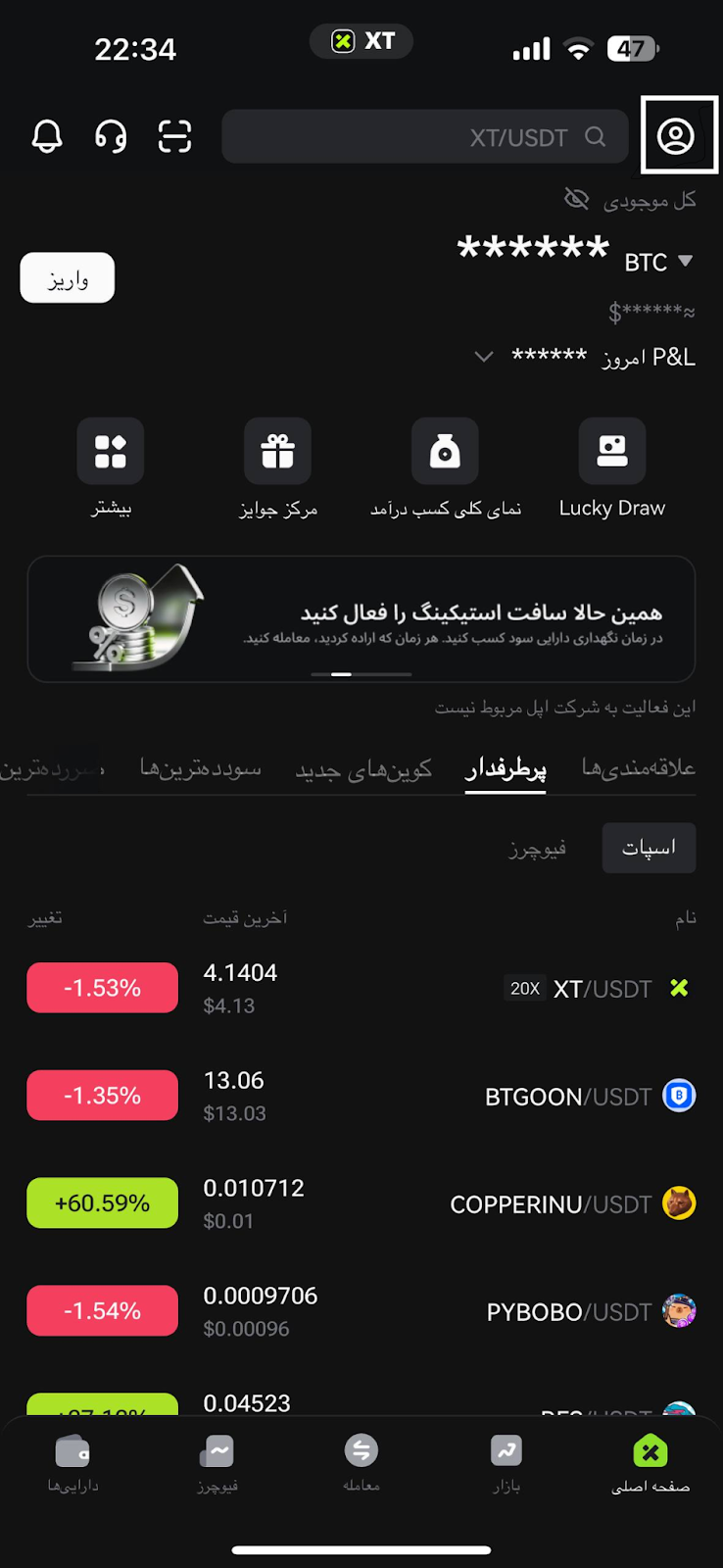Open COPPERINU/USDT pair row
This screenshot has height=1568, width=723.
pos(361,1203)
